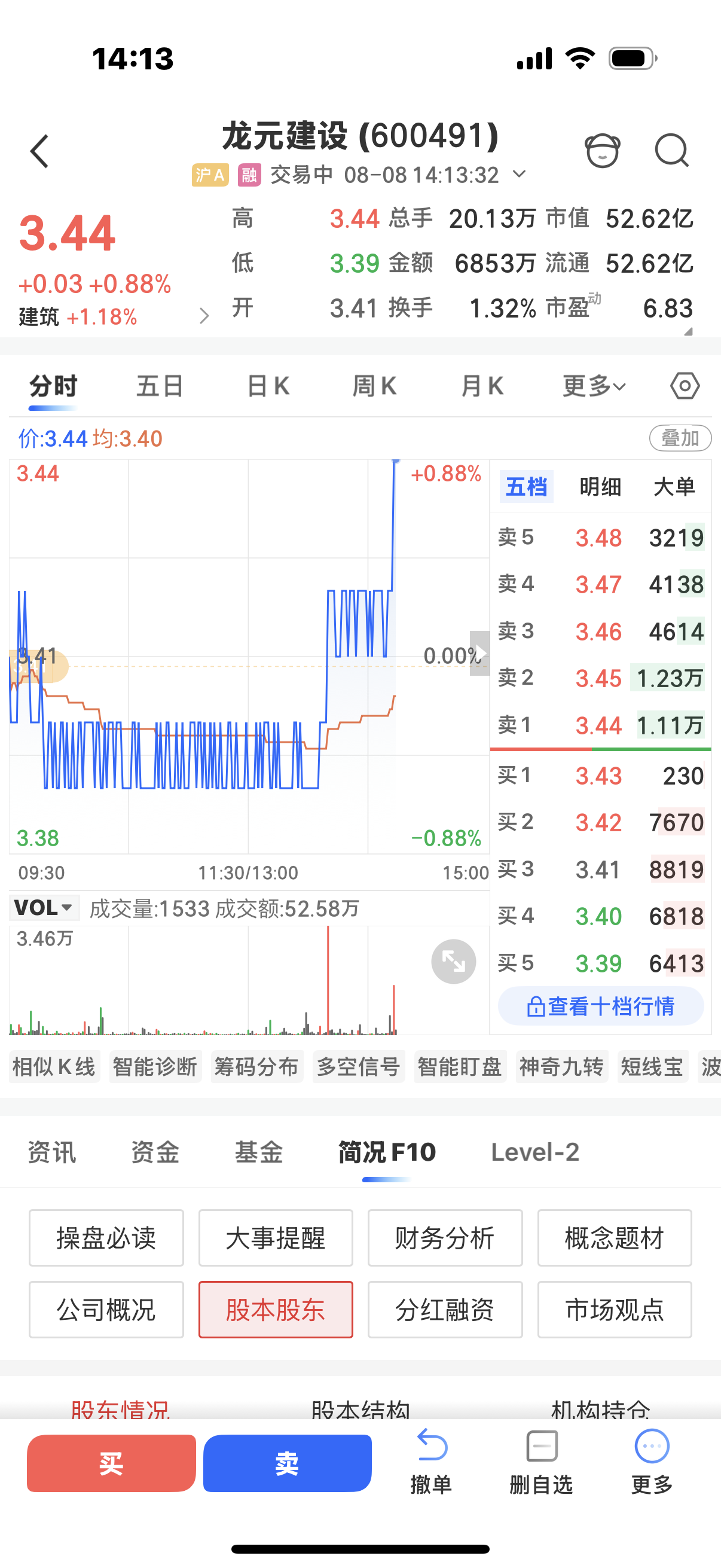Viewport: 721px width, 1568px height.
Task: Open the assistant avatar icon
Action: [x=603, y=150]
